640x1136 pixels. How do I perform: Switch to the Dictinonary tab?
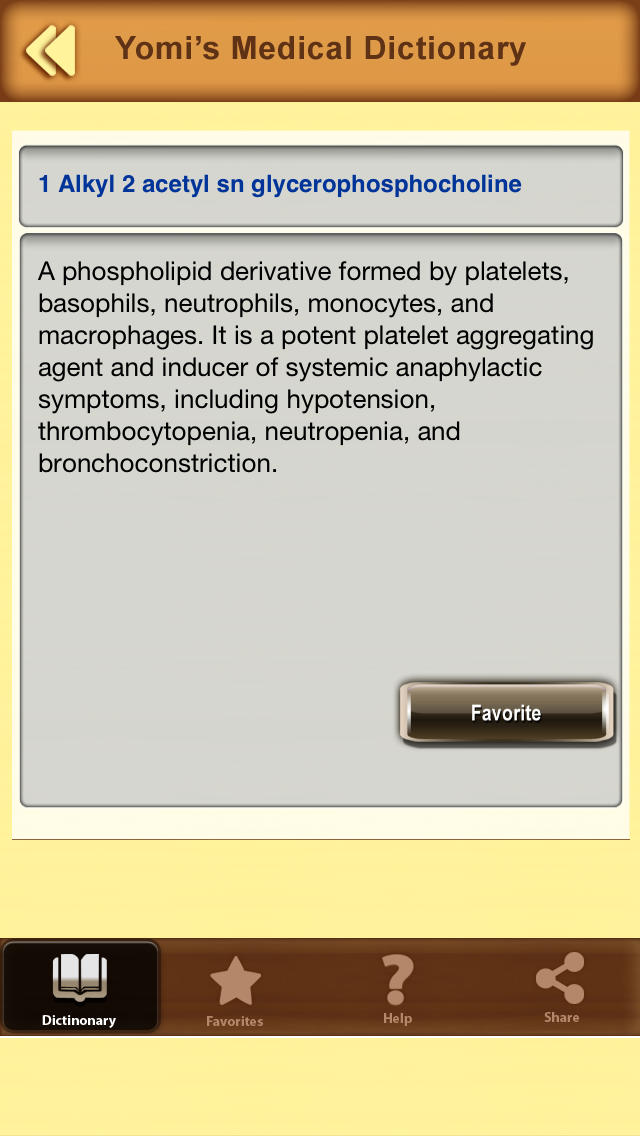pos(80,987)
